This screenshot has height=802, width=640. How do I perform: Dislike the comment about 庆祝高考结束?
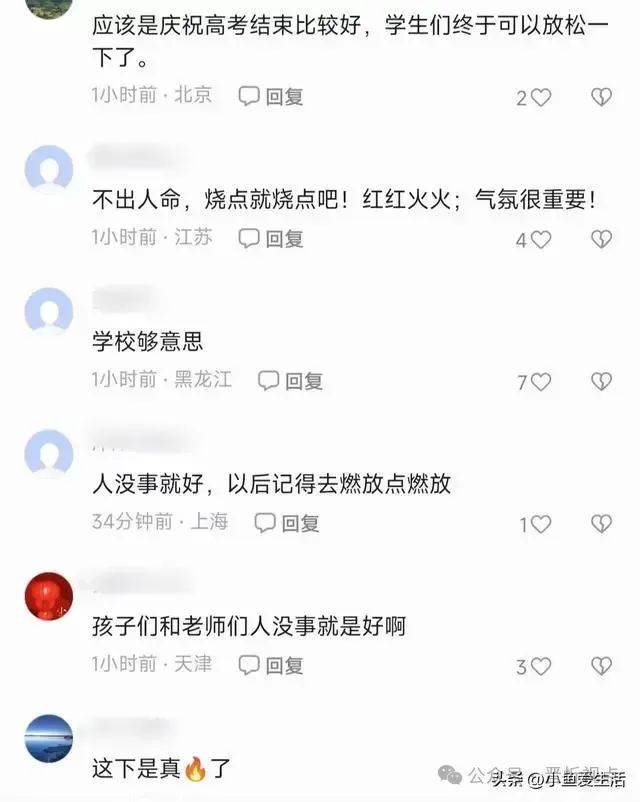(601, 97)
